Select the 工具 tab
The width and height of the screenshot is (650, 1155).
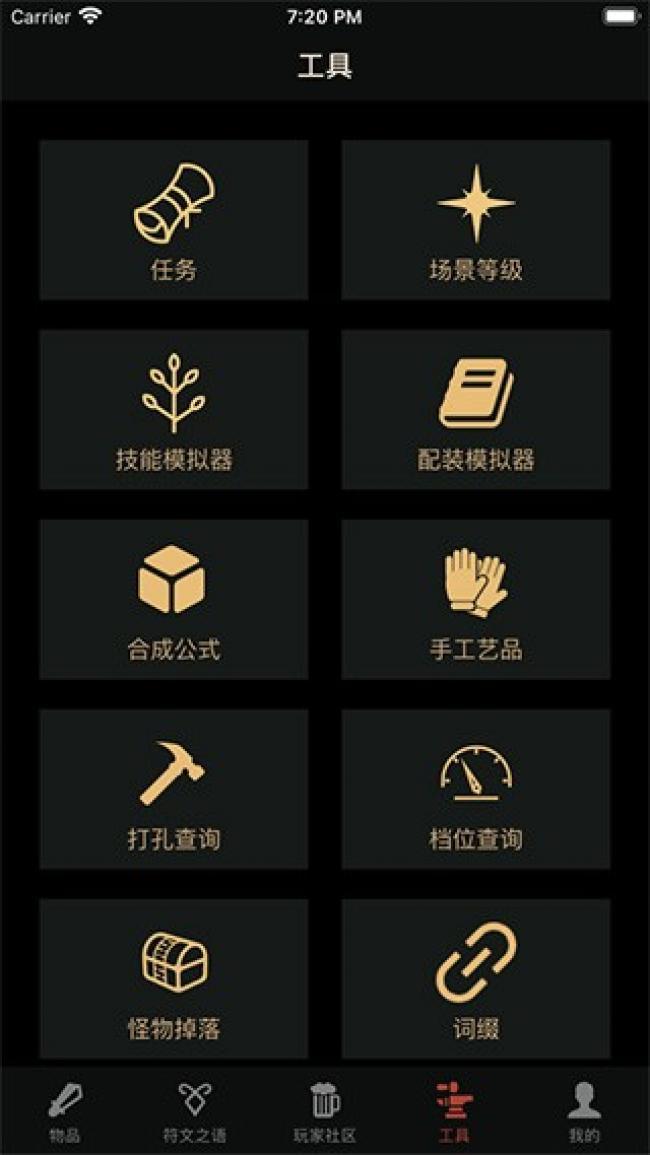click(455, 1112)
